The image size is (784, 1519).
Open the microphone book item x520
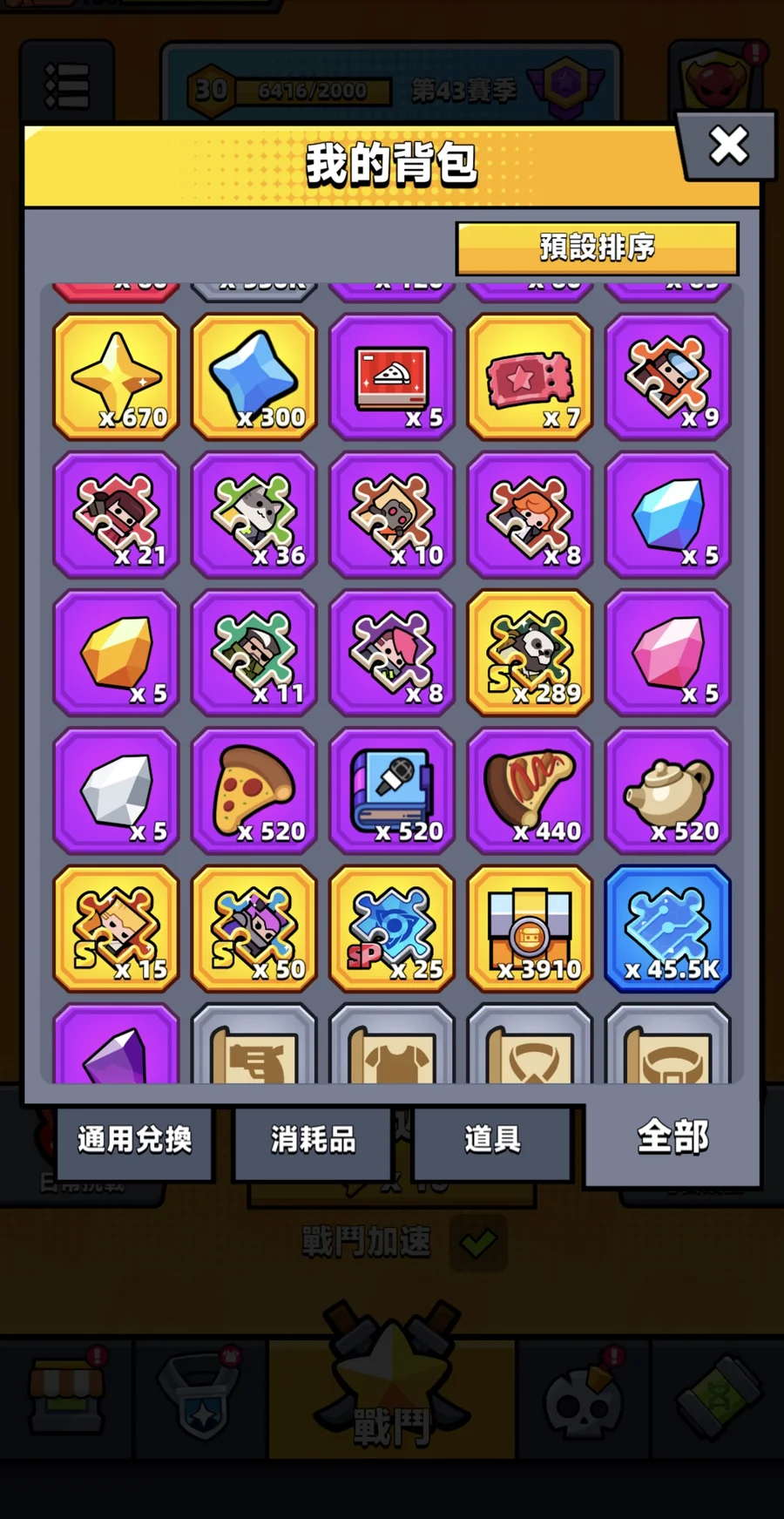(392, 791)
